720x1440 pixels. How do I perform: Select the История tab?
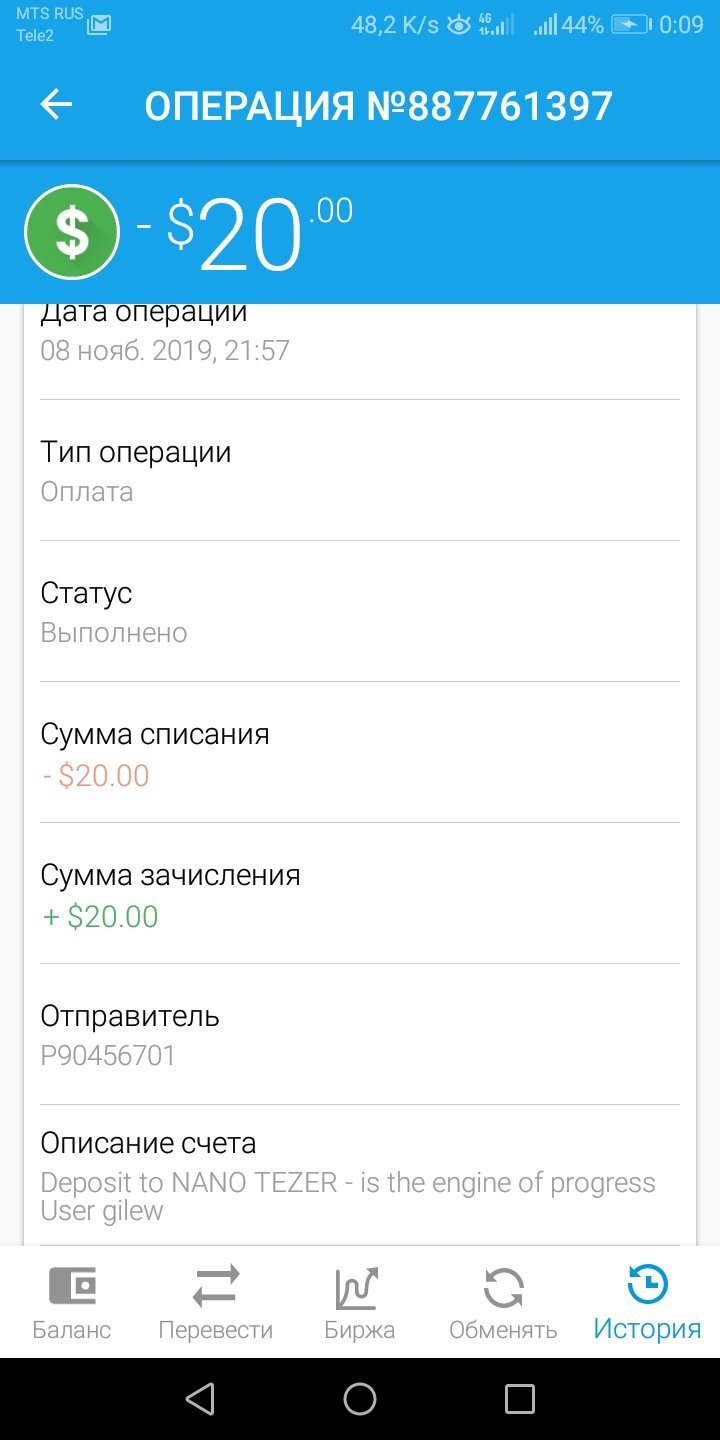click(x=647, y=1302)
